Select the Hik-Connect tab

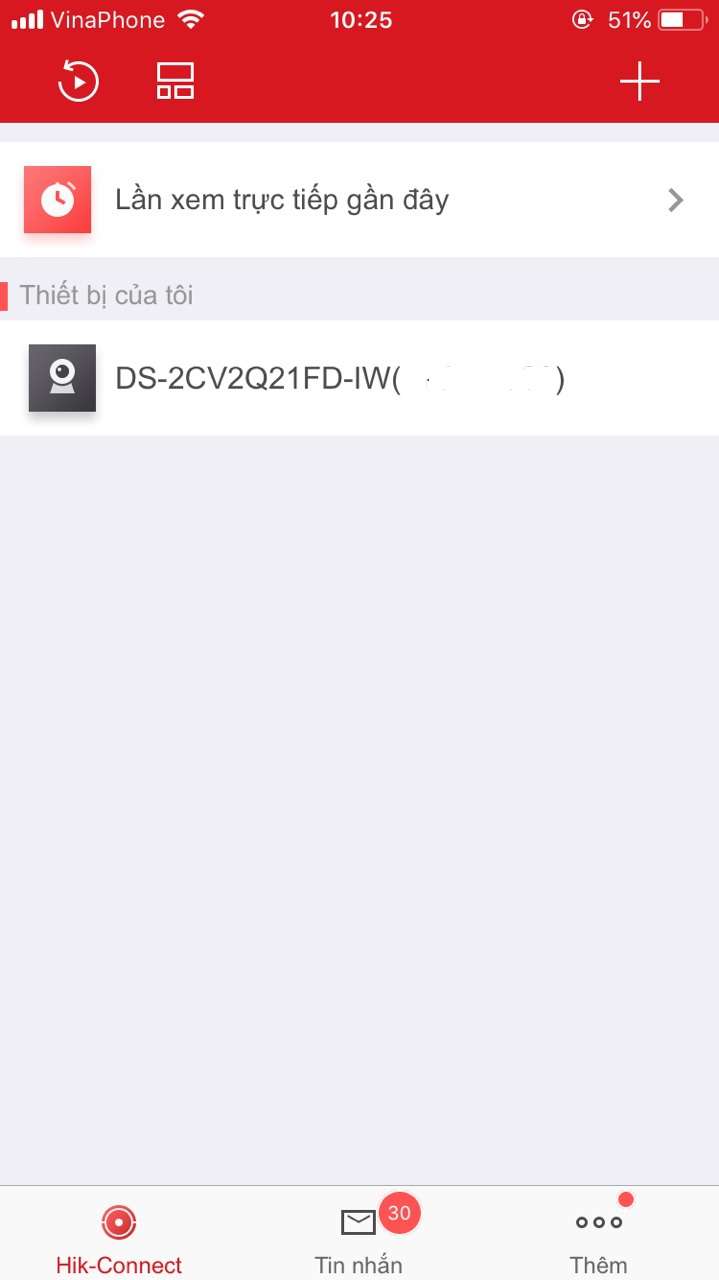coord(119,1237)
